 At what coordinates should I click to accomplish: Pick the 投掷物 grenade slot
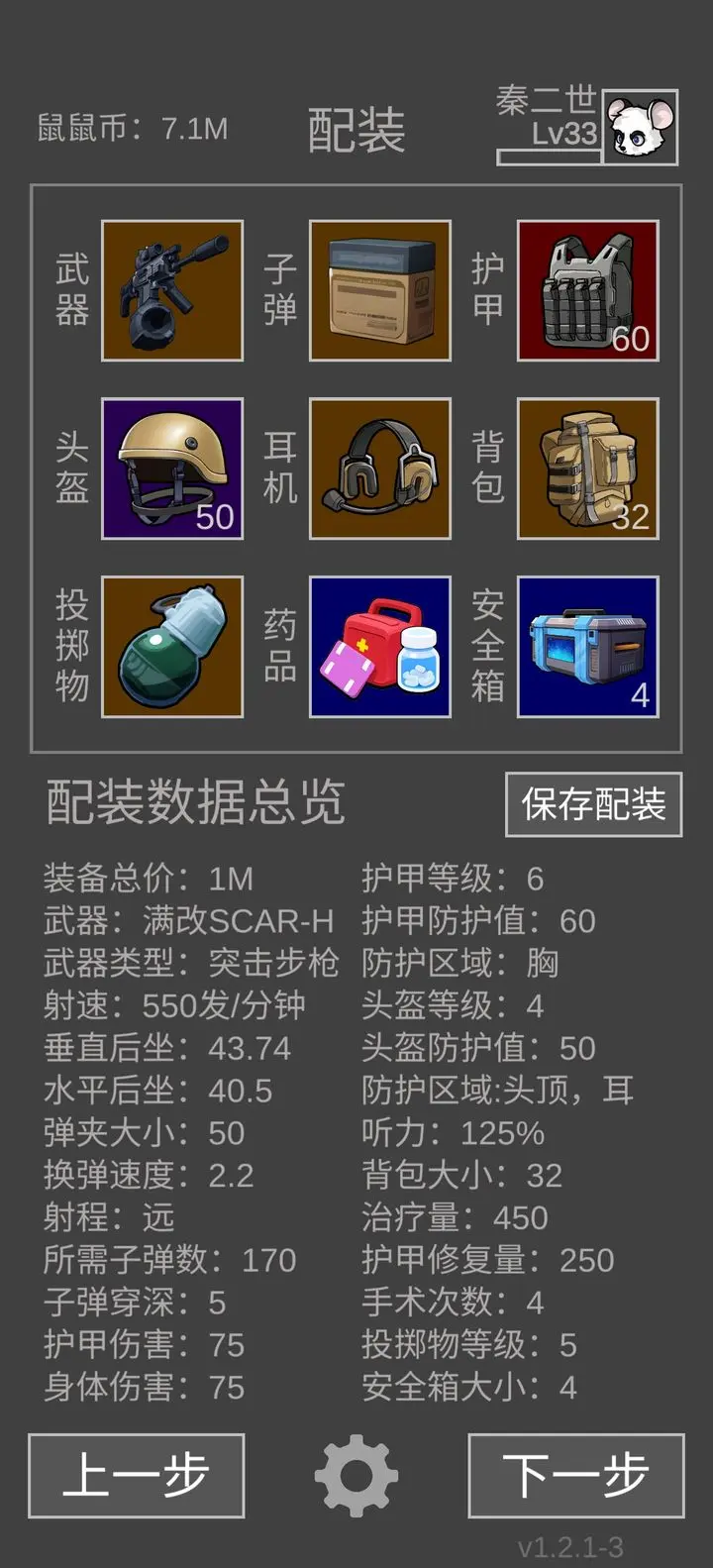coord(172,647)
